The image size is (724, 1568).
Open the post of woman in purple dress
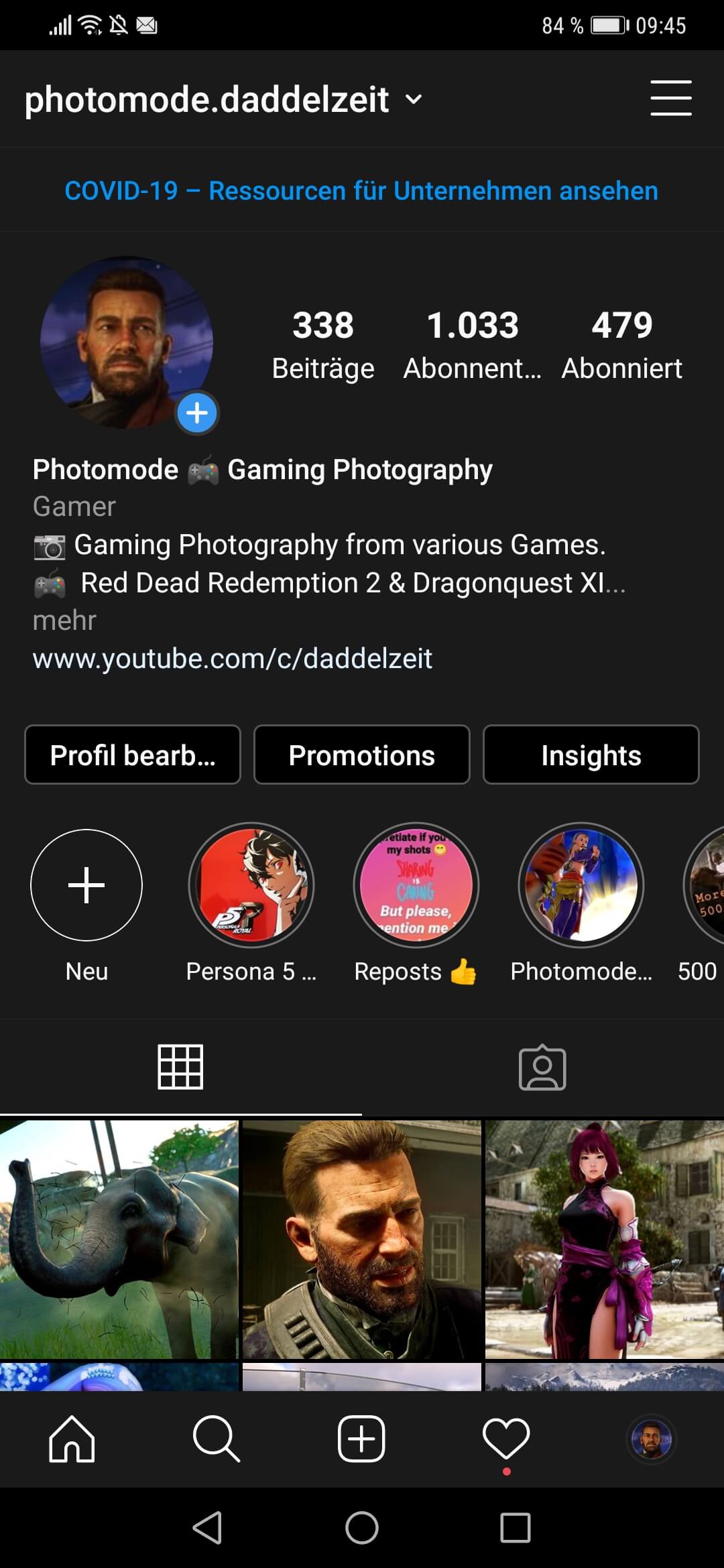pyautogui.click(x=604, y=1240)
